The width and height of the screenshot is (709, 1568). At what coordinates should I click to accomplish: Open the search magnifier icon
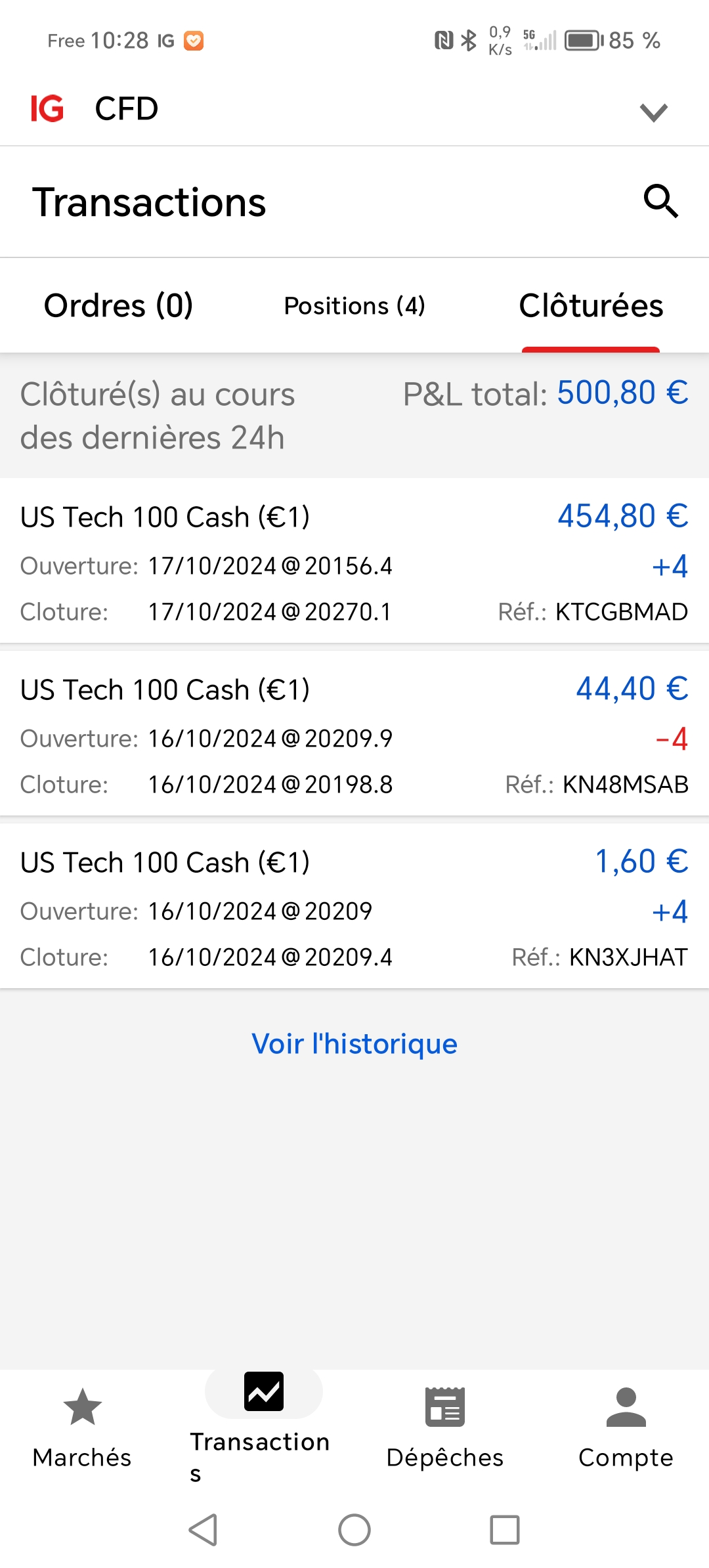point(660,201)
